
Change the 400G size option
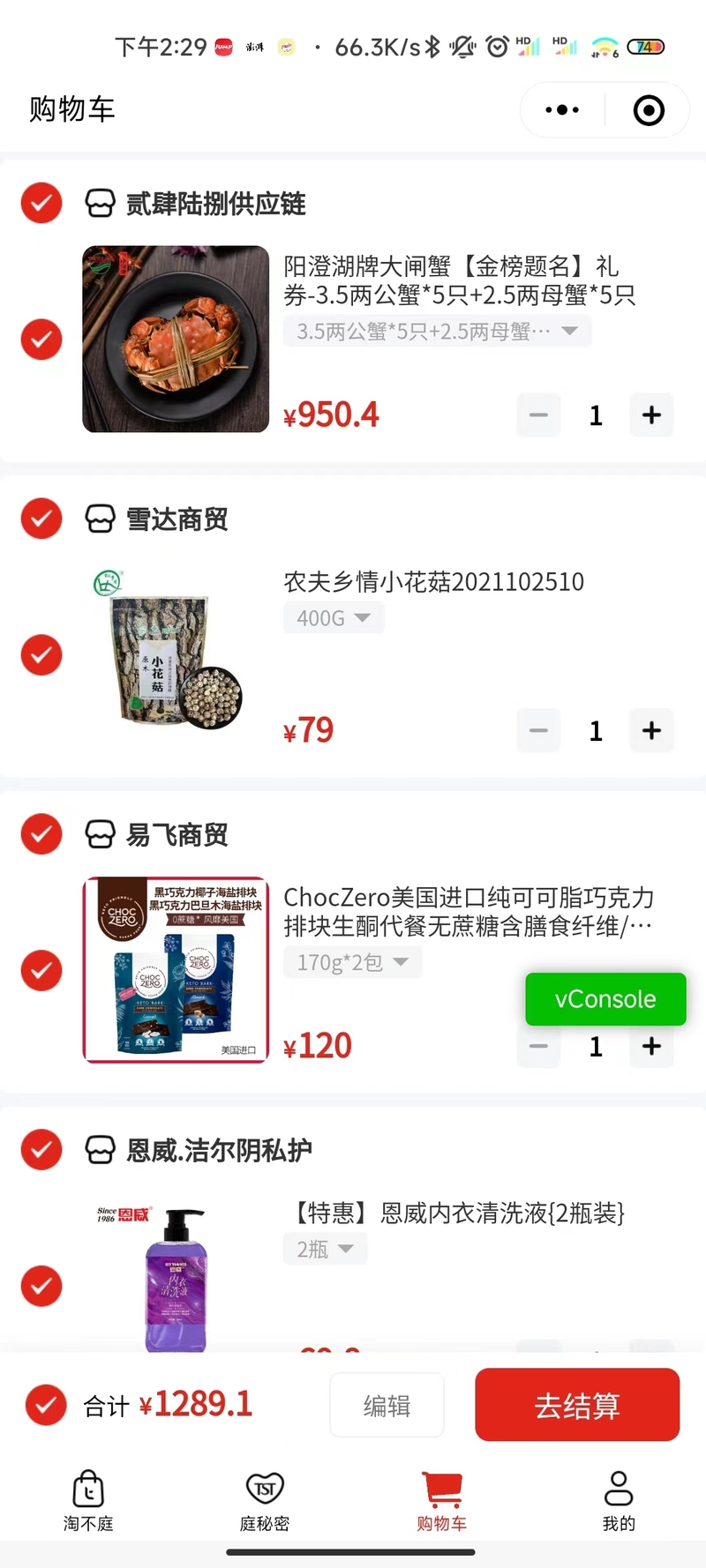pos(334,618)
